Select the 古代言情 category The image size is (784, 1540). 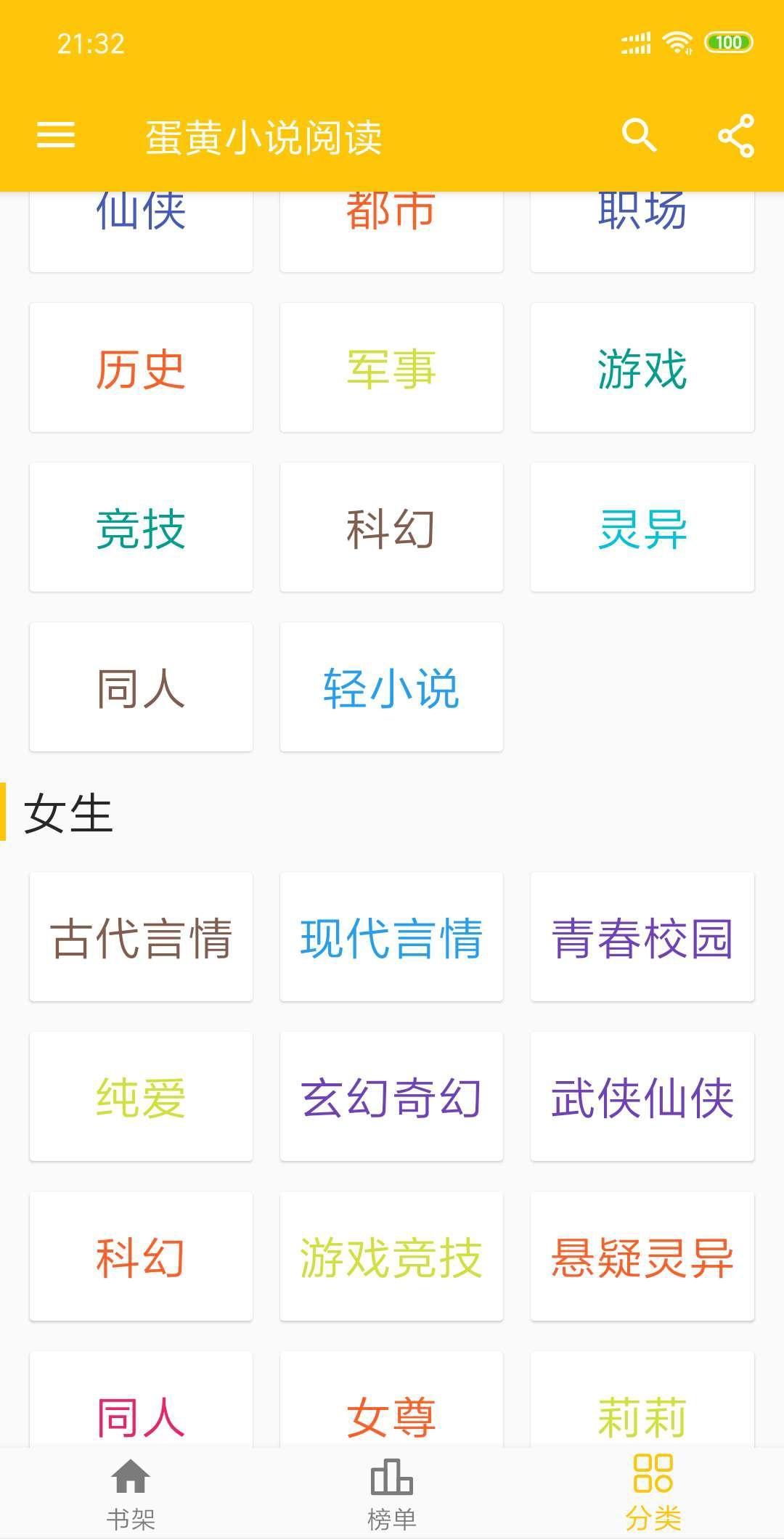(140, 939)
